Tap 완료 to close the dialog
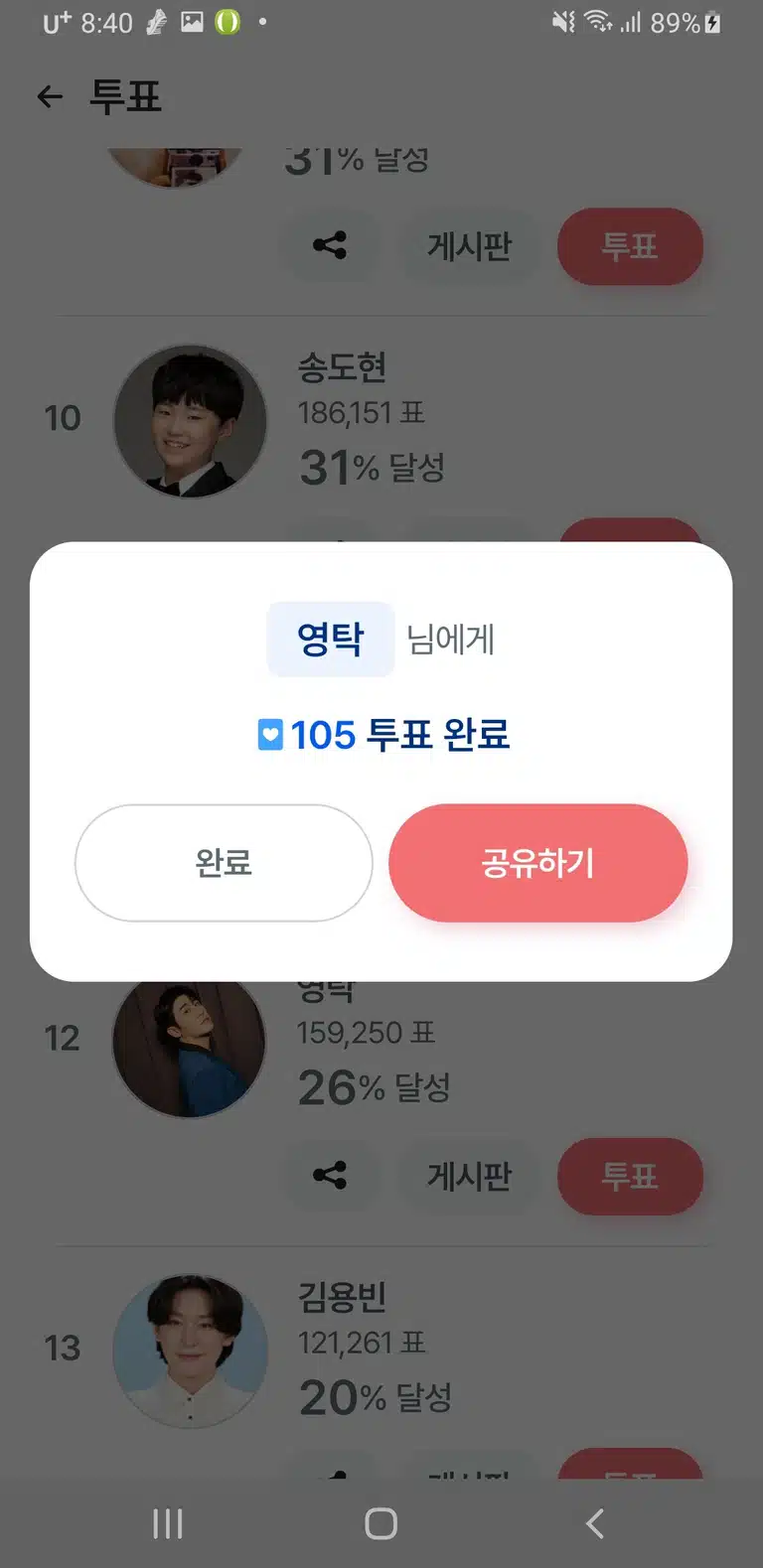763x1568 pixels. (x=224, y=863)
